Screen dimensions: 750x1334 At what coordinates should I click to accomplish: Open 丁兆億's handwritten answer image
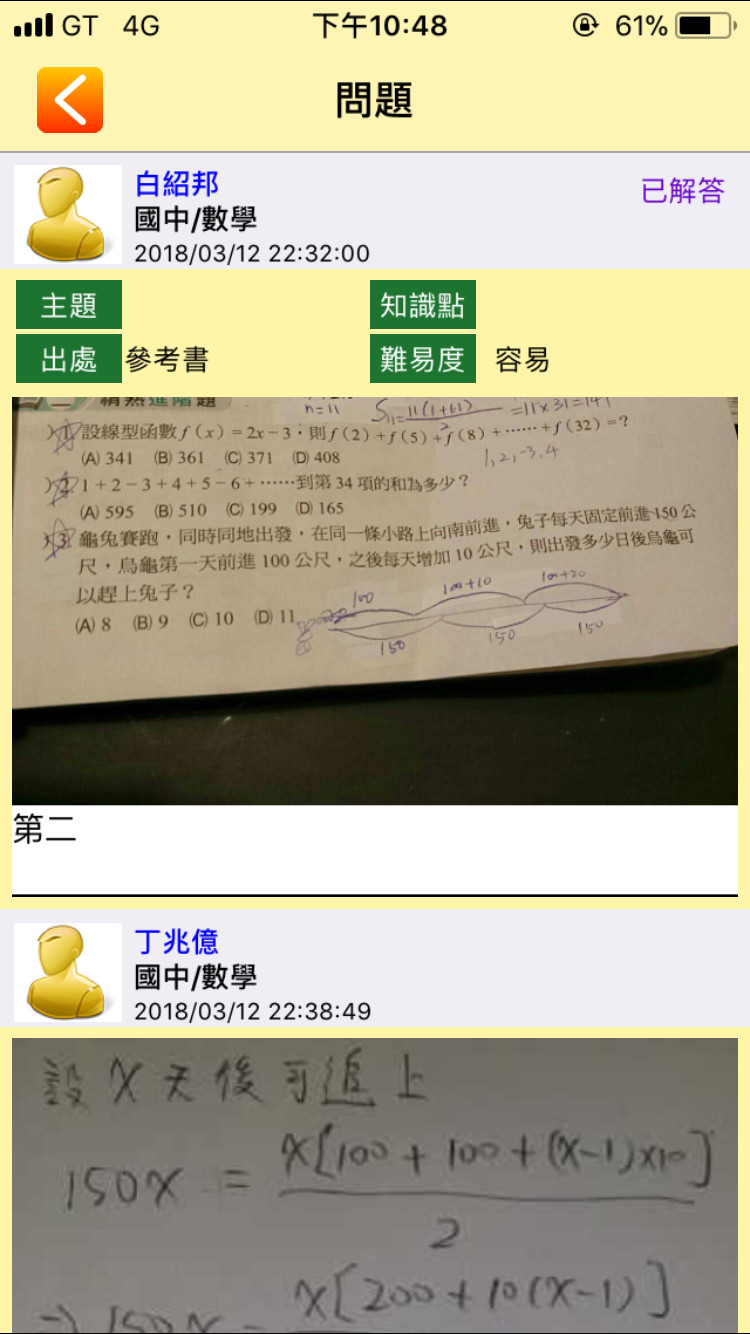374,1185
